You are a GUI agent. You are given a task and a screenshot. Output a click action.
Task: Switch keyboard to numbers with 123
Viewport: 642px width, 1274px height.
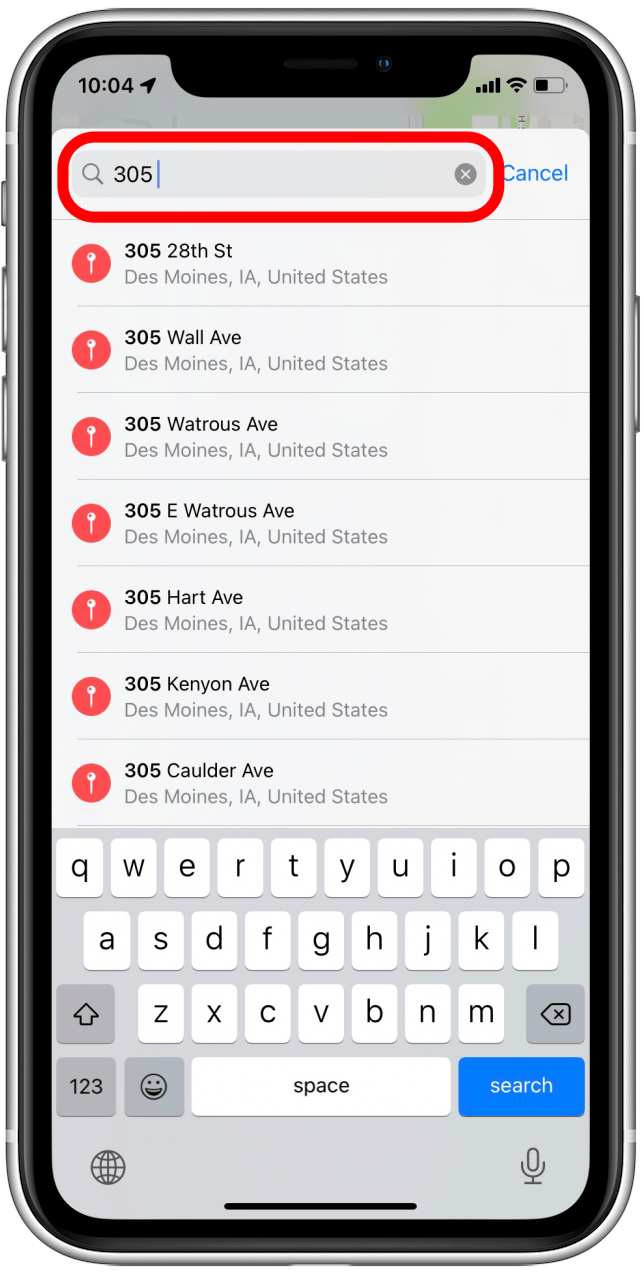tap(86, 1086)
